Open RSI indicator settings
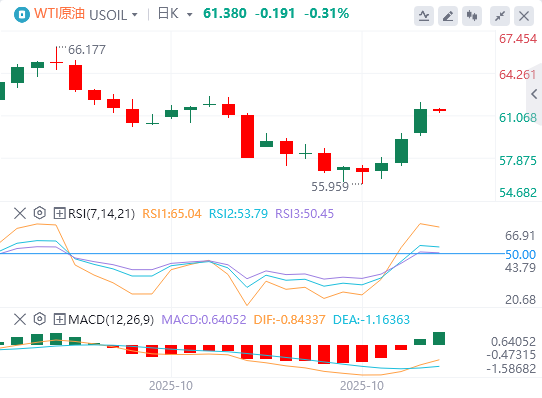 tap(40, 213)
